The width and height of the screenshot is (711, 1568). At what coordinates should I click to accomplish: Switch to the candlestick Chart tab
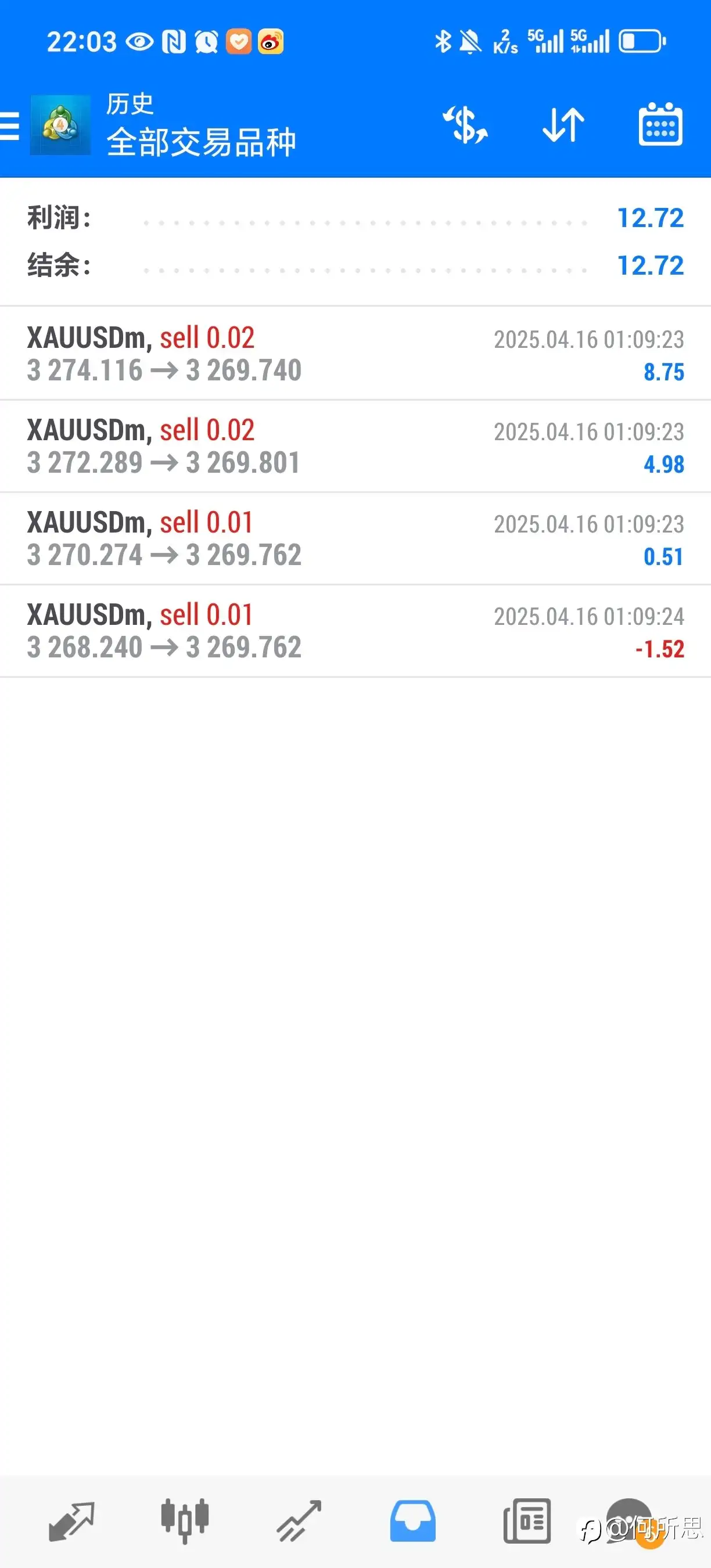point(185,1521)
